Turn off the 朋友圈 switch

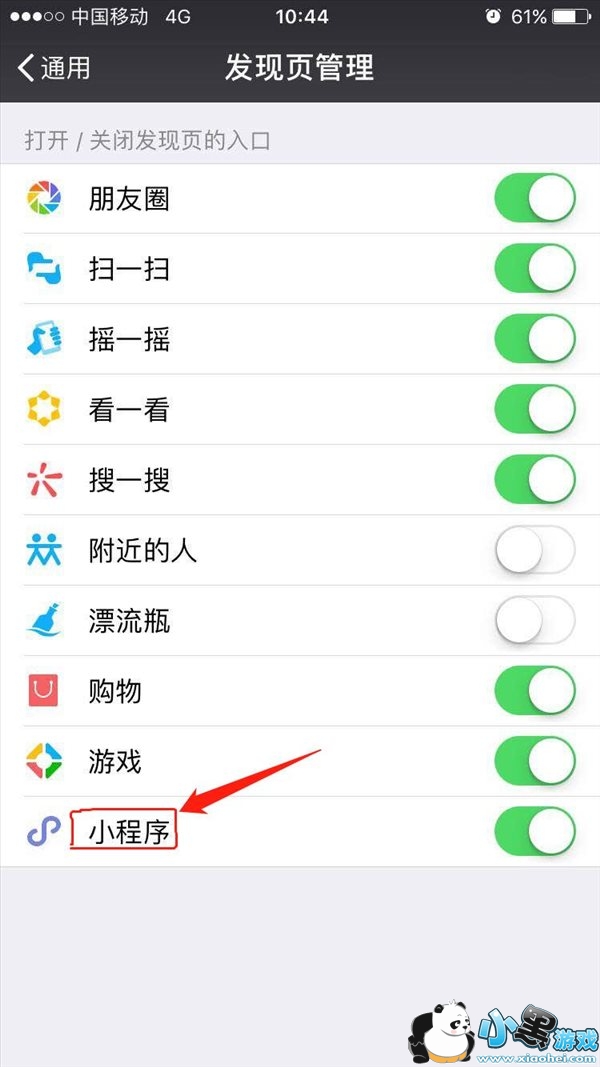coord(535,198)
